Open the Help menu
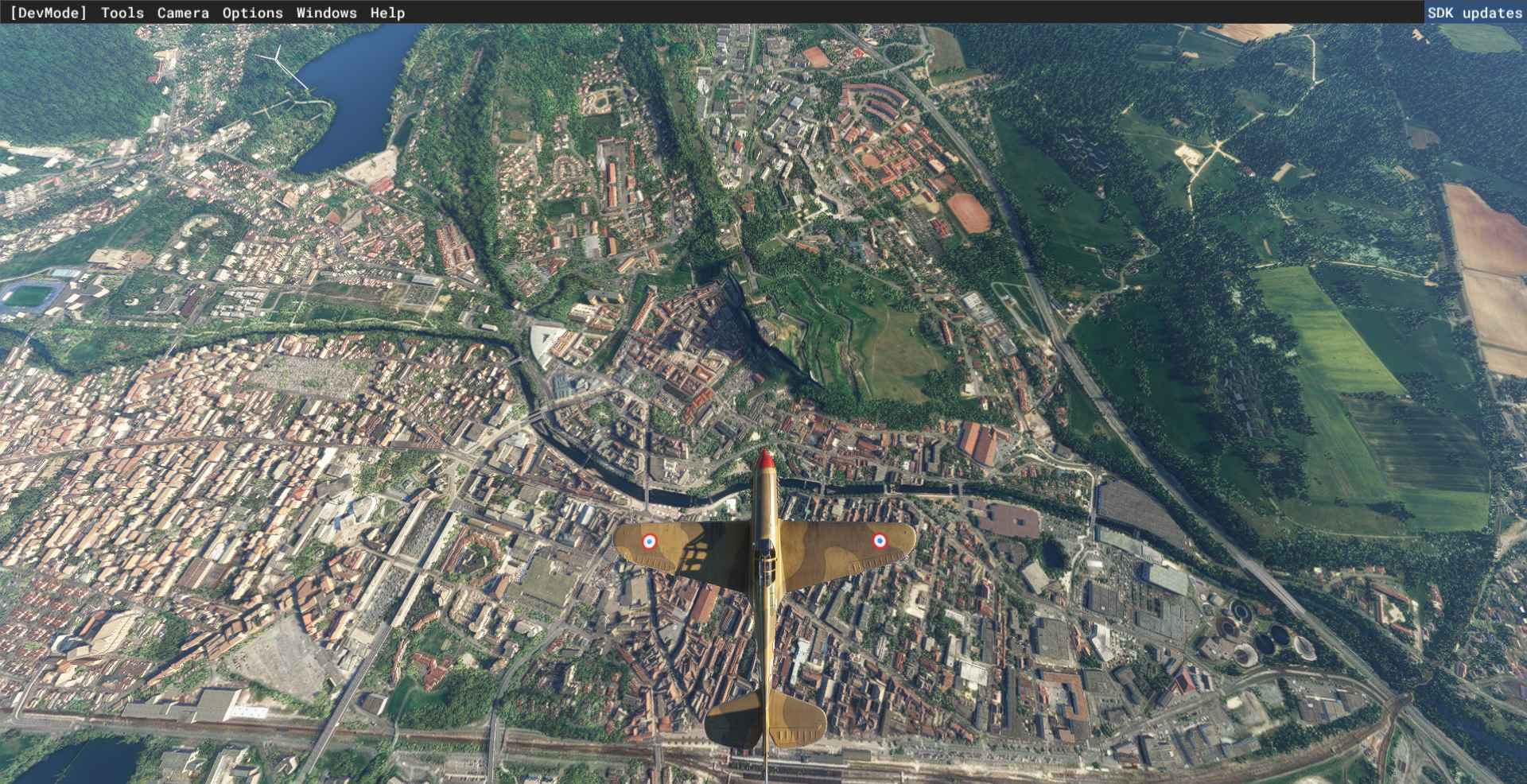 click(387, 13)
